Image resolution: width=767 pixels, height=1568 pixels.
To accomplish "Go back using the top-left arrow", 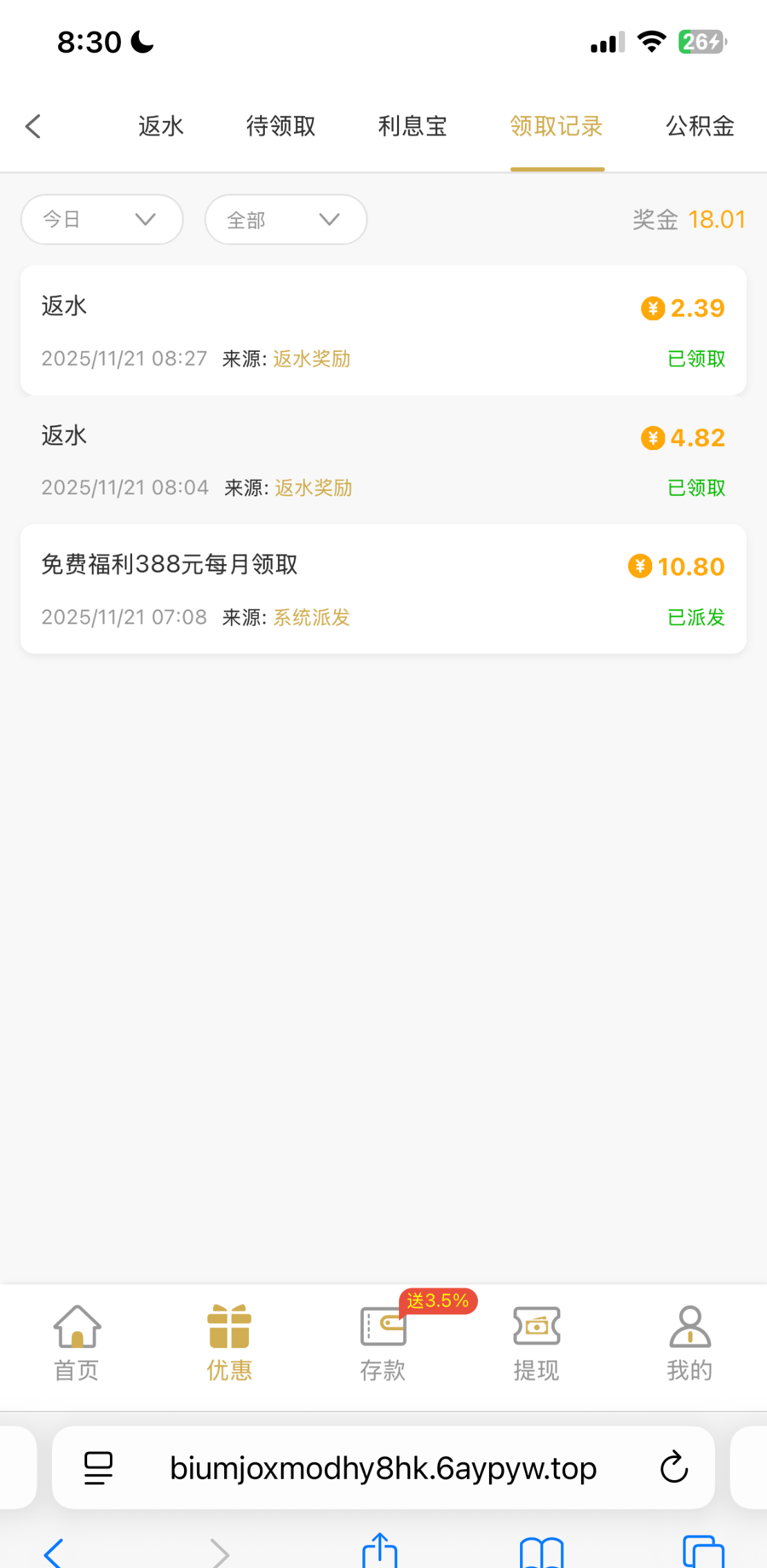I will (x=33, y=127).
